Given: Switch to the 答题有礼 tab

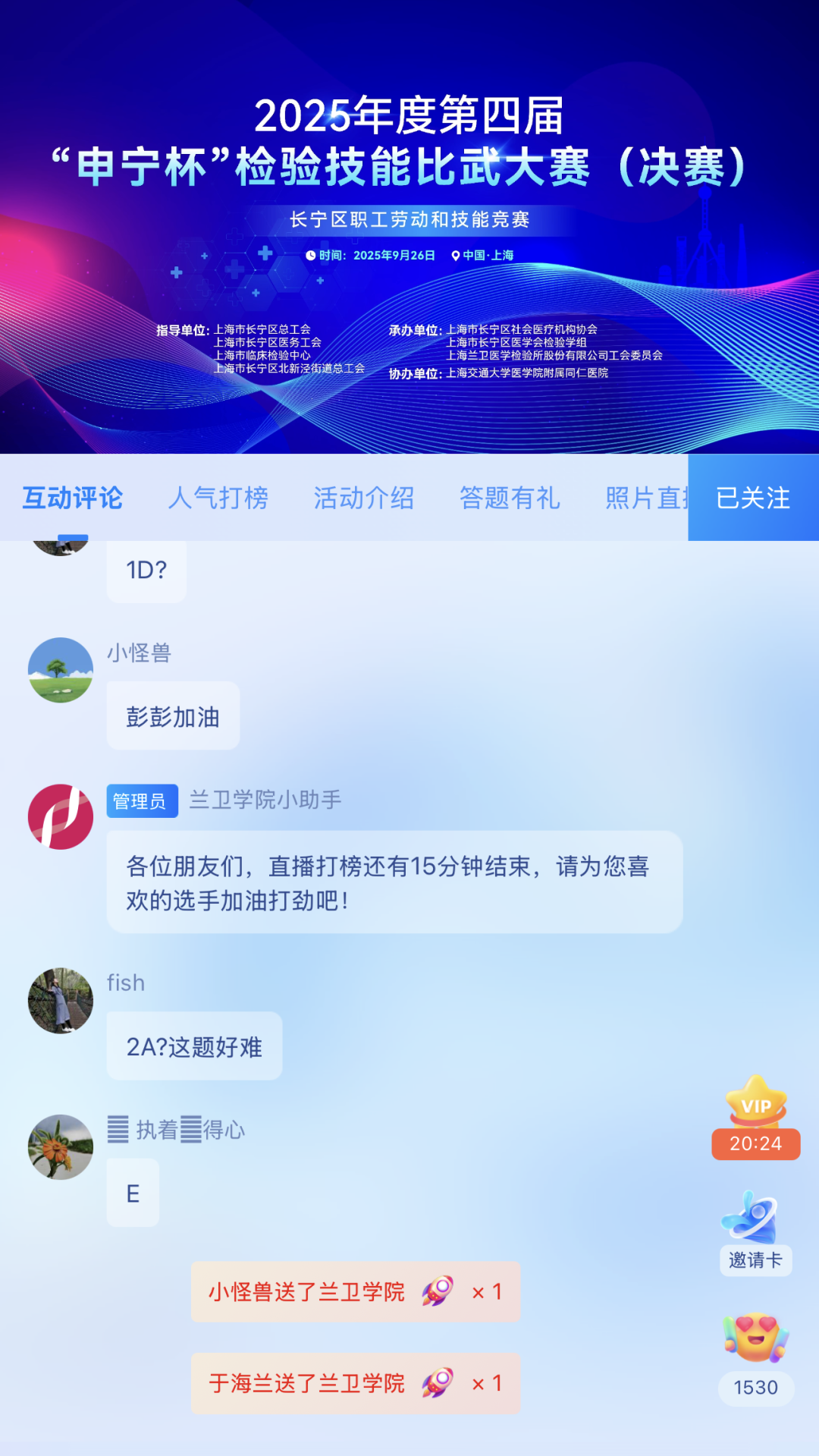Looking at the screenshot, I should tap(509, 499).
